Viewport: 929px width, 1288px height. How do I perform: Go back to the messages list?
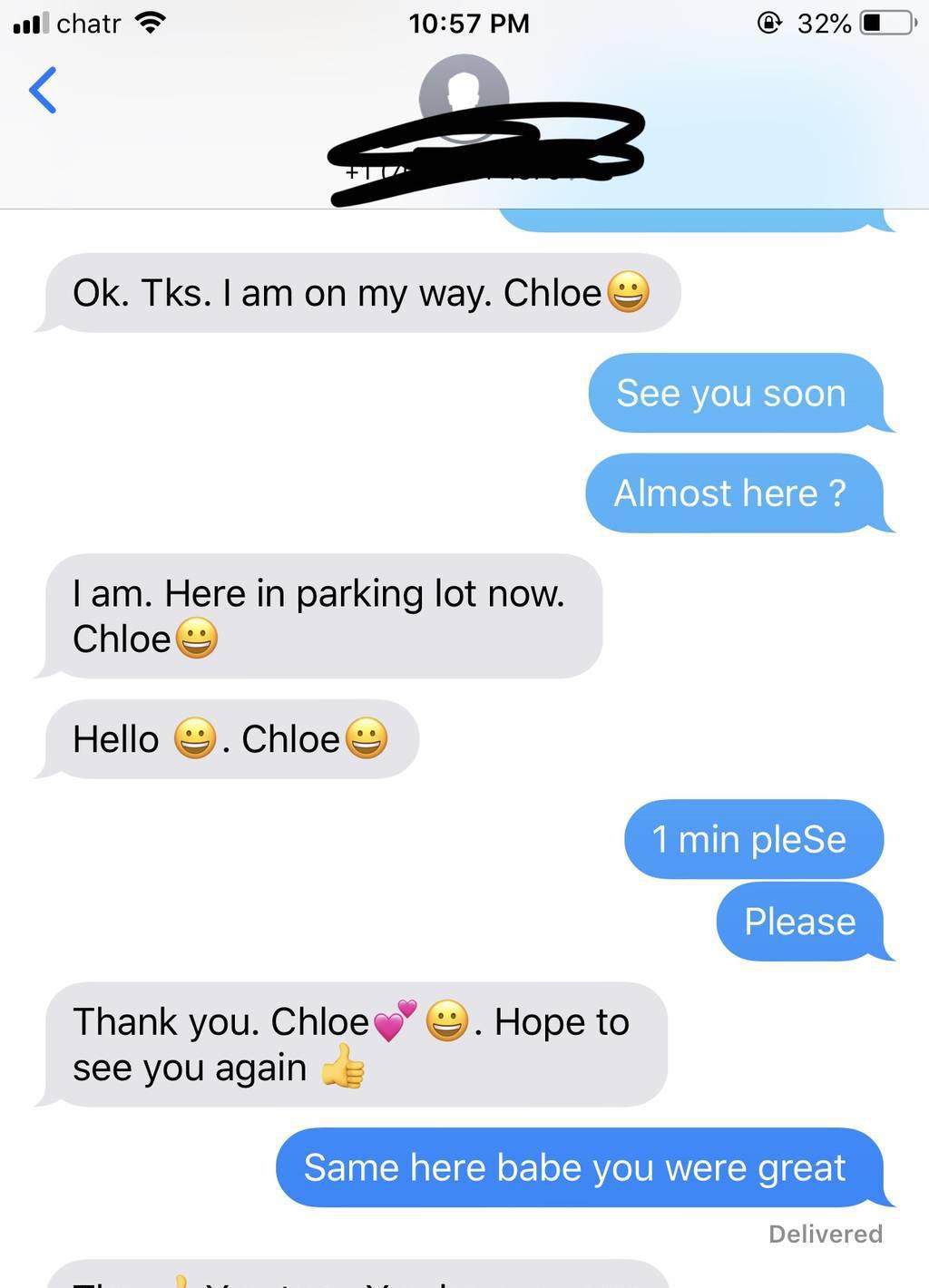[x=43, y=90]
